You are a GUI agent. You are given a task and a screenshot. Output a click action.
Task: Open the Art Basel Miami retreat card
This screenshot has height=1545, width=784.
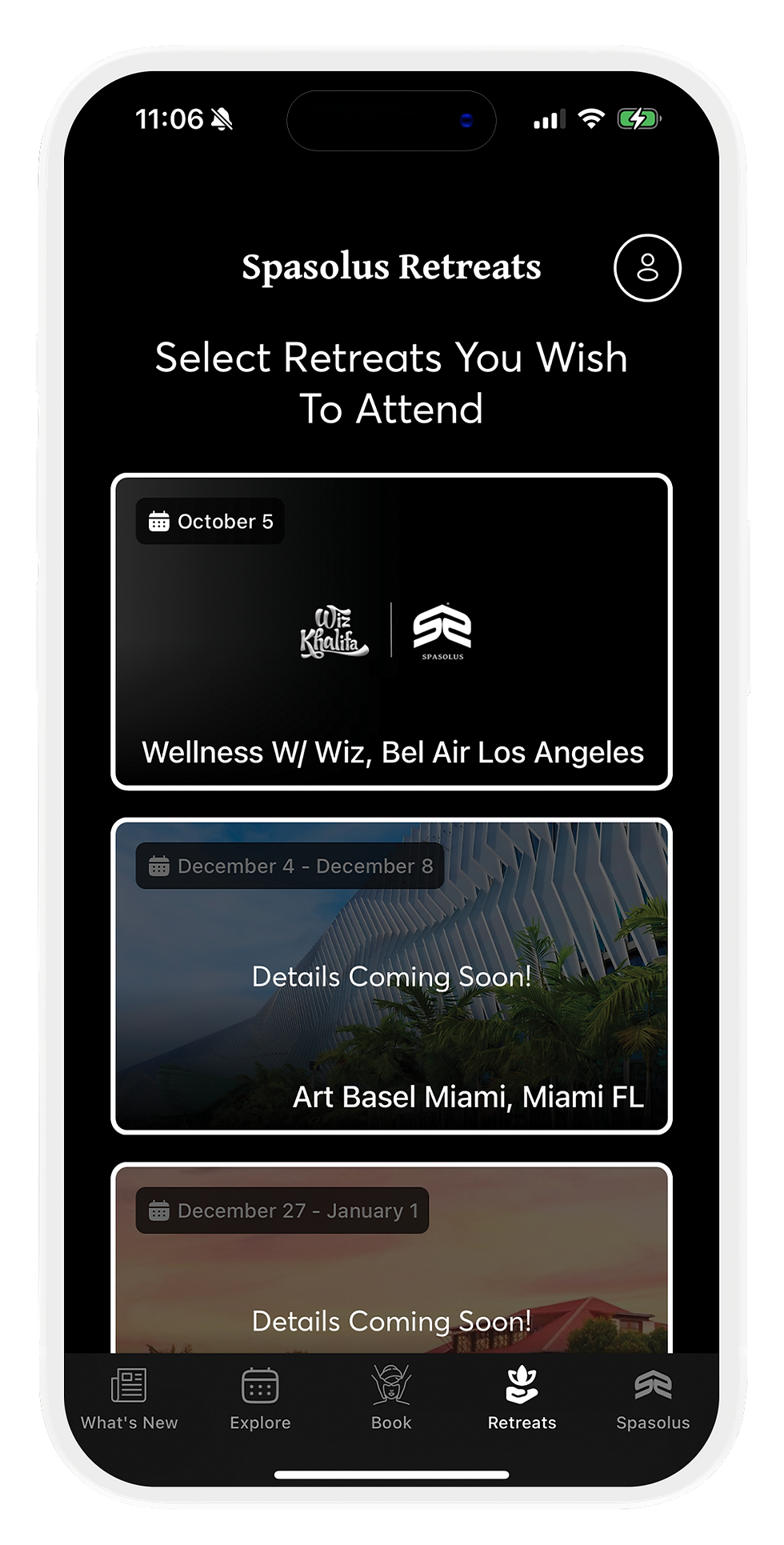[391, 976]
